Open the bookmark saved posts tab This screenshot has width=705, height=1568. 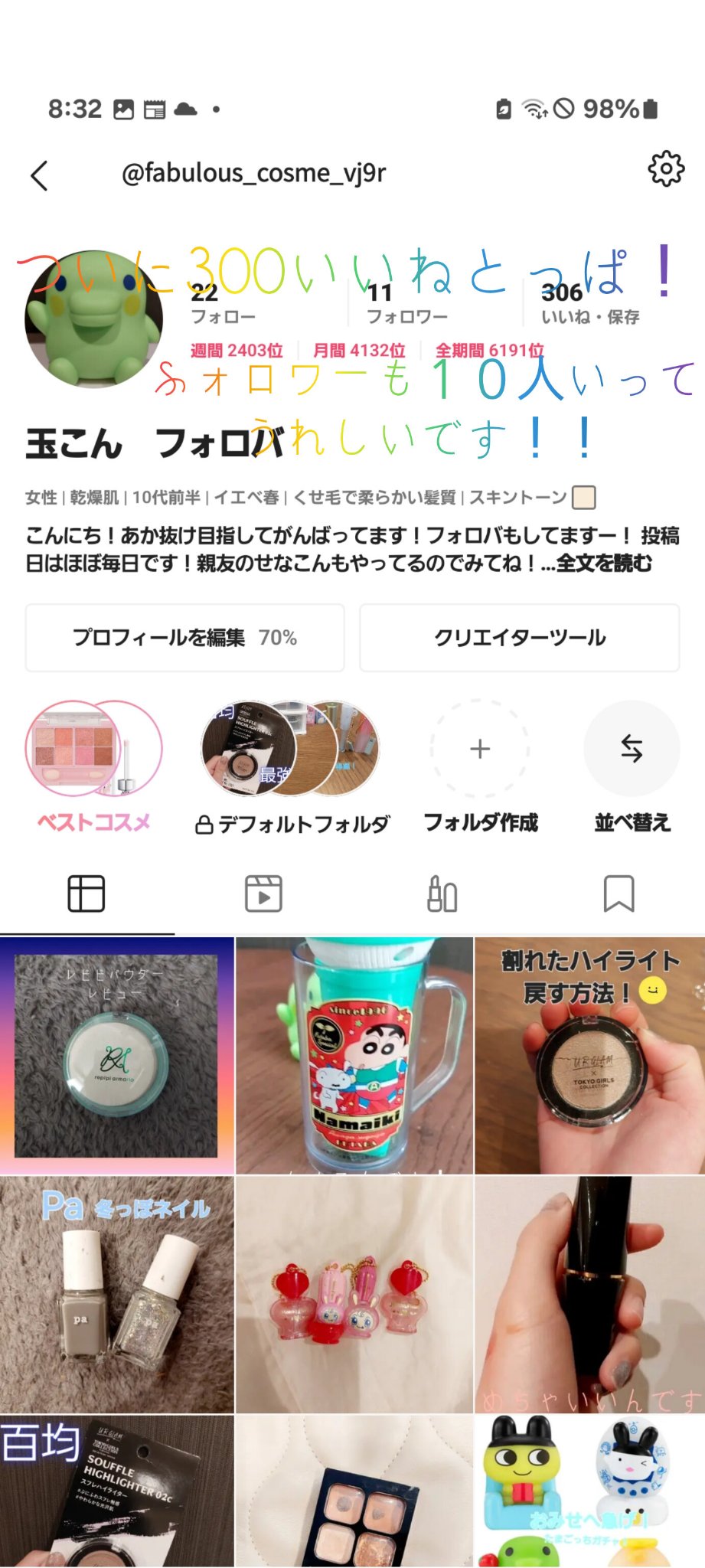click(x=620, y=892)
